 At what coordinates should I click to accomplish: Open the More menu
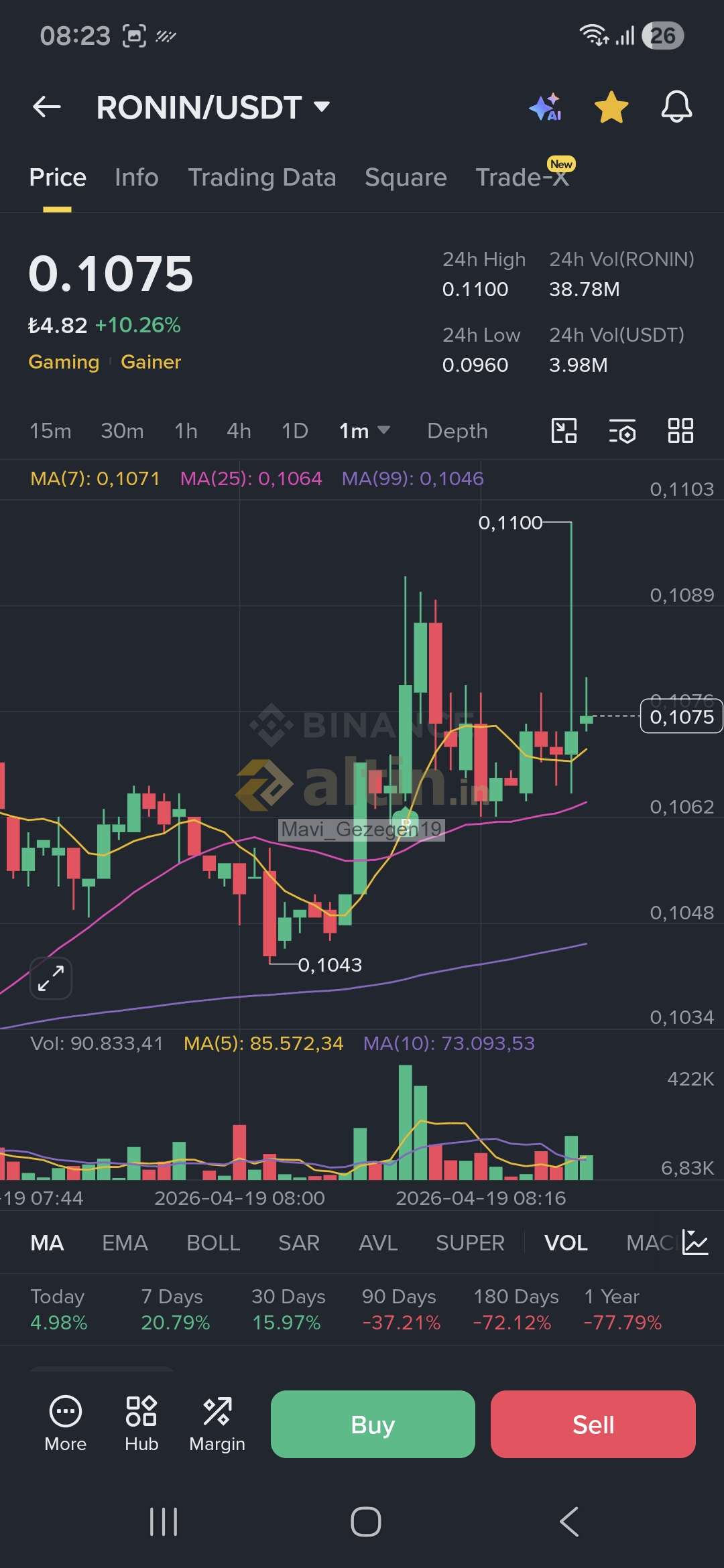tap(66, 1424)
